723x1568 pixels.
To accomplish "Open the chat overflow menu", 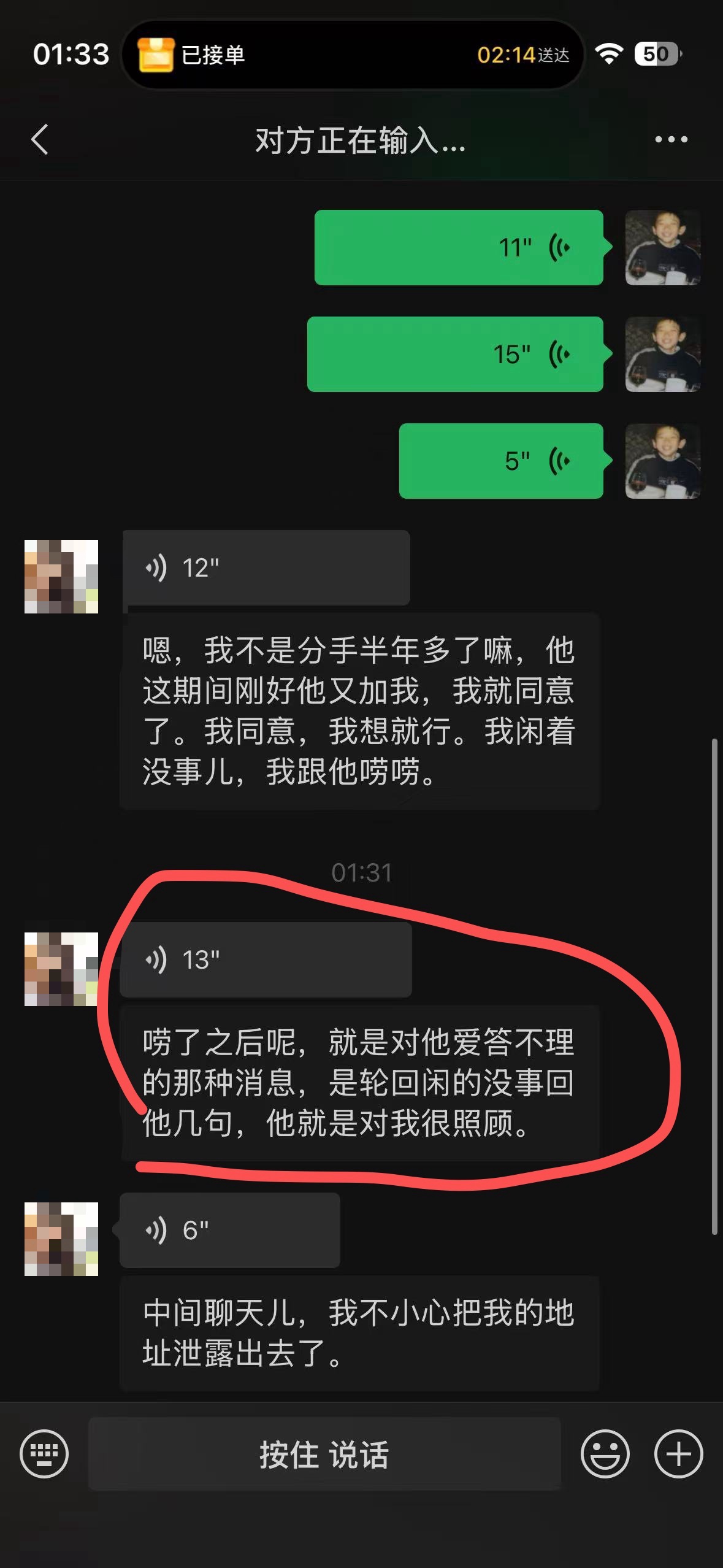I will (x=671, y=140).
